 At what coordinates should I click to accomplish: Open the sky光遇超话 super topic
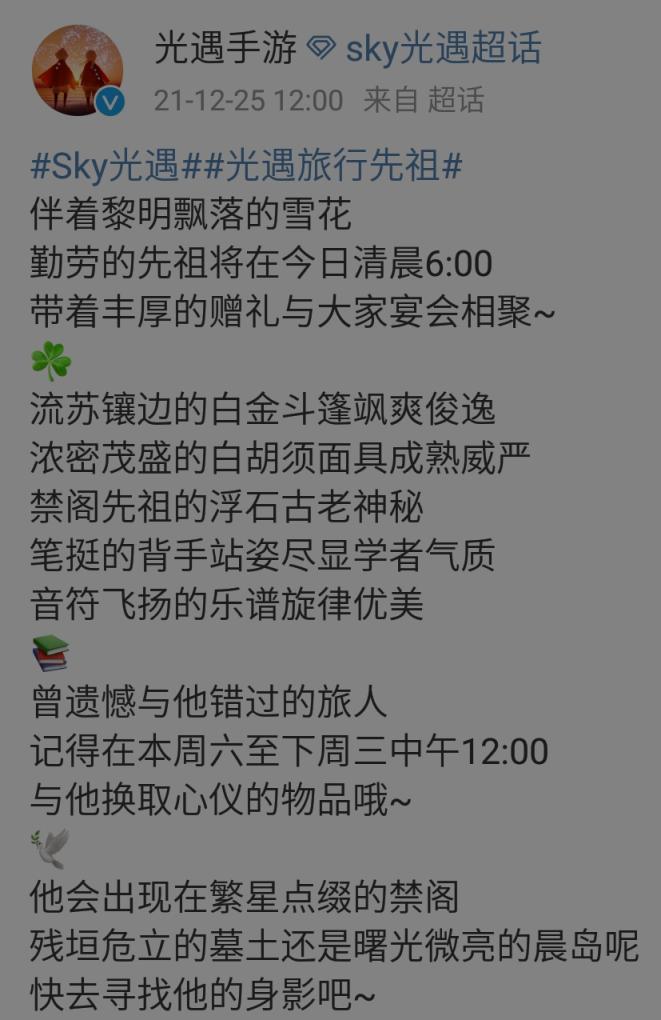click(443, 47)
